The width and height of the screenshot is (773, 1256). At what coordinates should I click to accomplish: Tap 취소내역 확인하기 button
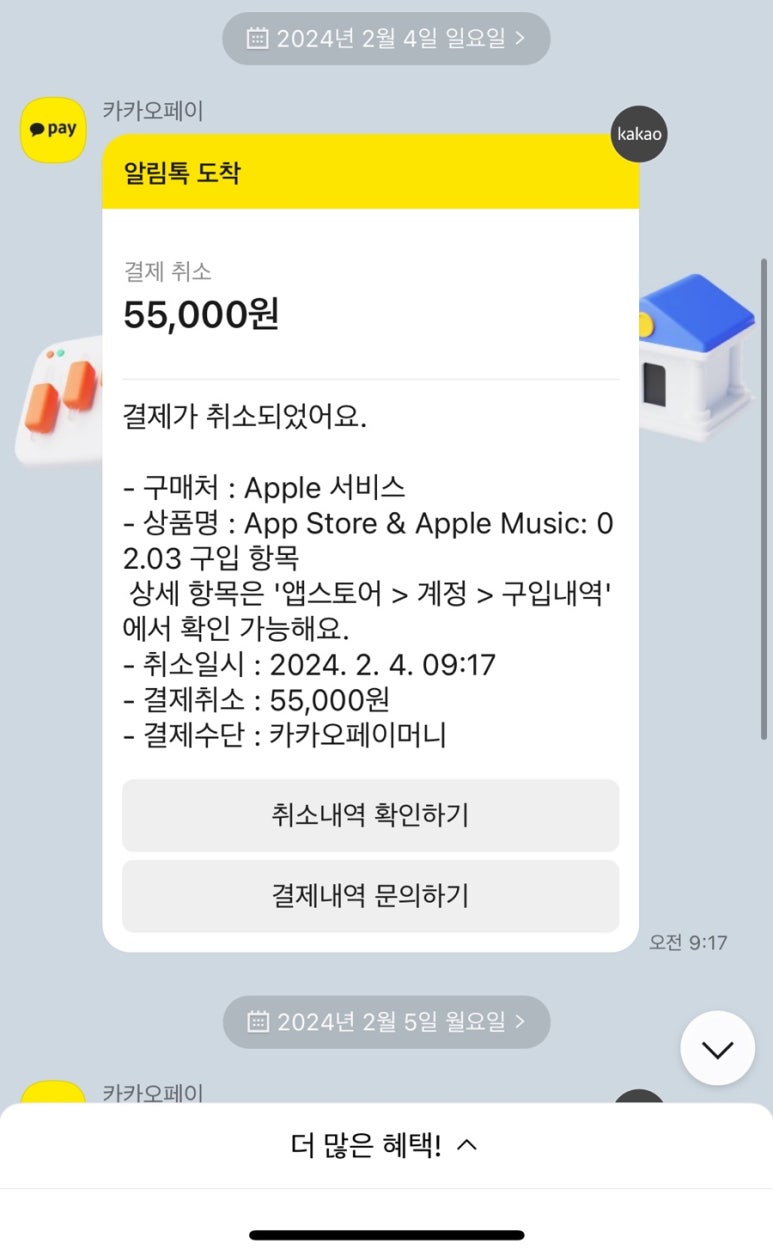pyautogui.click(x=370, y=815)
